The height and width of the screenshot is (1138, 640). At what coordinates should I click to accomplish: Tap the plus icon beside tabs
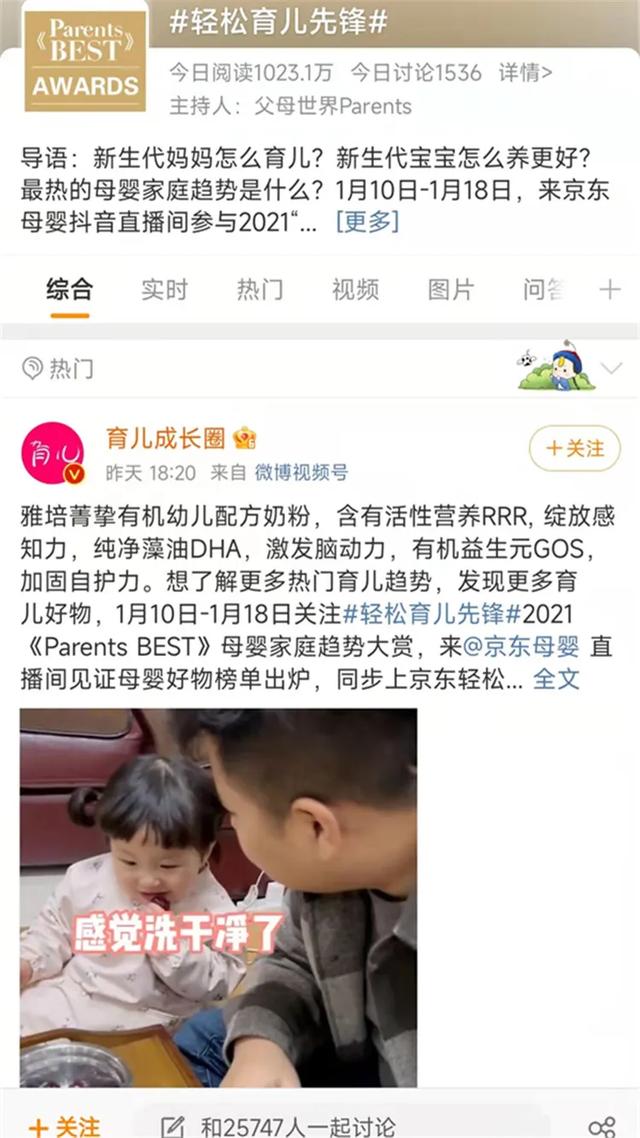point(610,290)
